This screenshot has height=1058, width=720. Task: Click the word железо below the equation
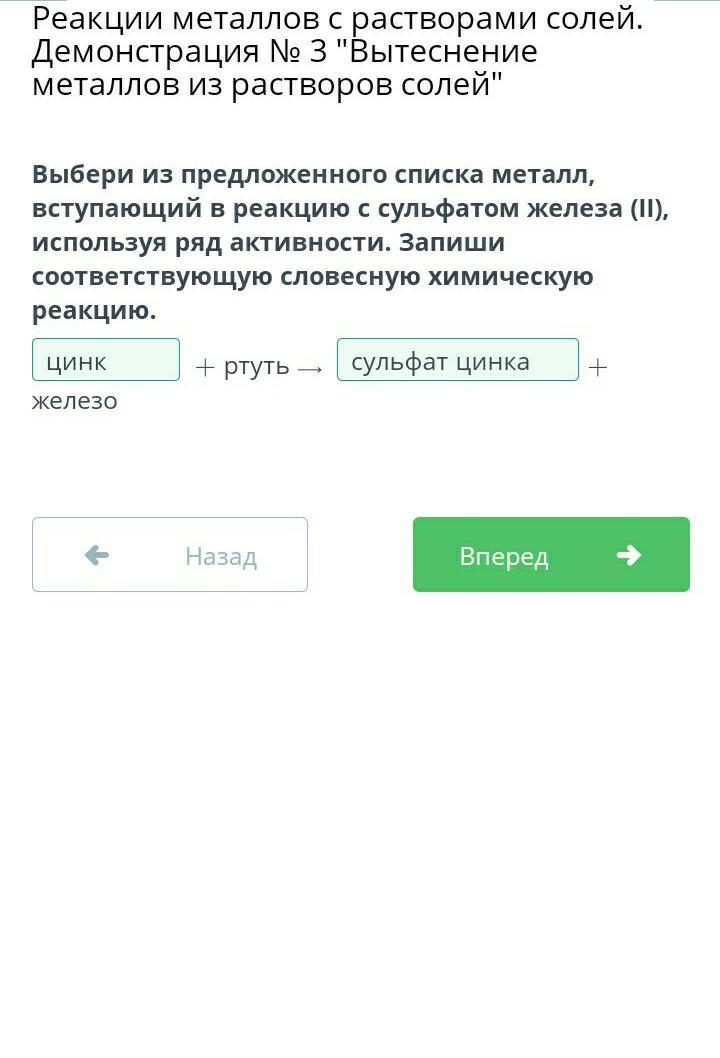tap(73, 400)
